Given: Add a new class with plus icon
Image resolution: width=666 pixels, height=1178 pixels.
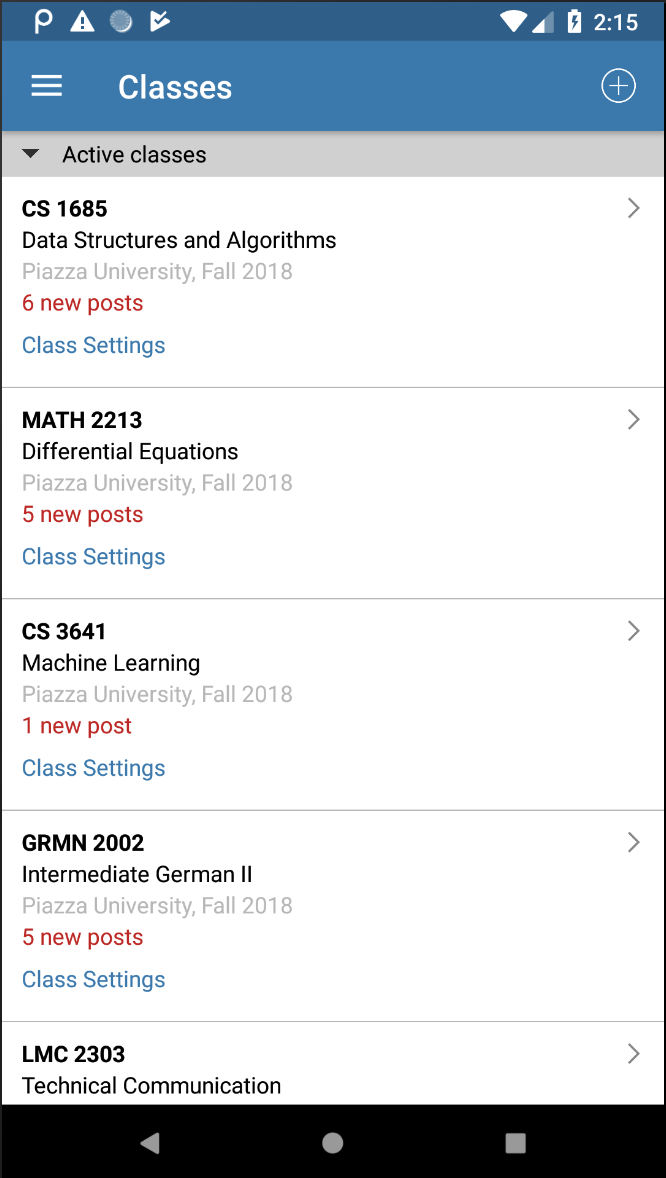Looking at the screenshot, I should coord(618,87).
